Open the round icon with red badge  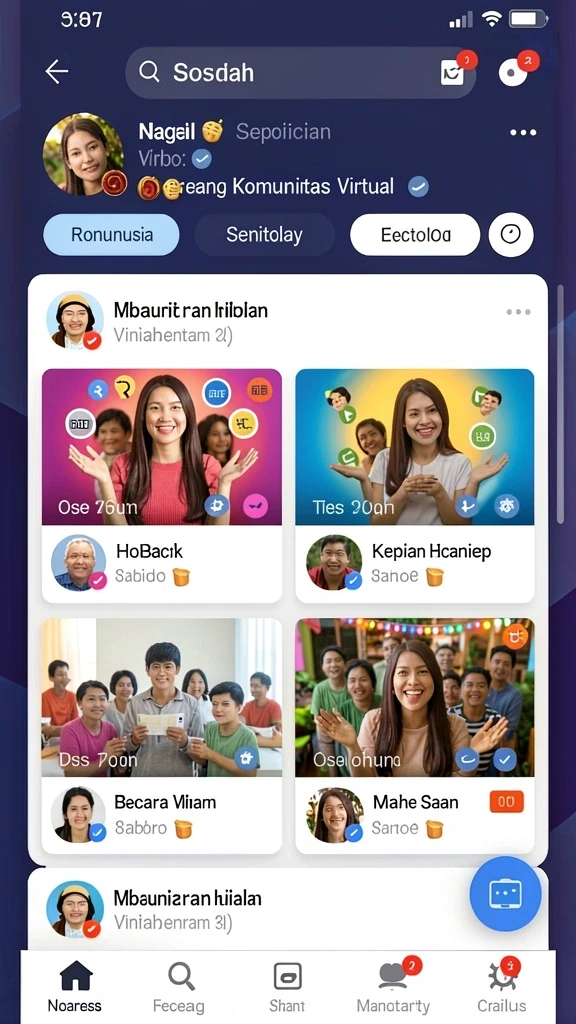tap(513, 72)
